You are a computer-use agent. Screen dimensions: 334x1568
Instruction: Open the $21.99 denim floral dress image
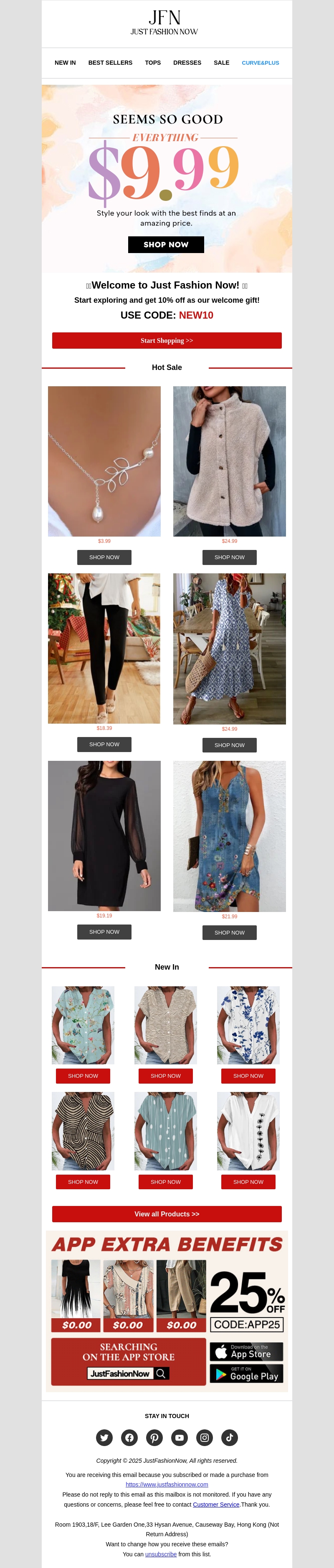coord(229,836)
